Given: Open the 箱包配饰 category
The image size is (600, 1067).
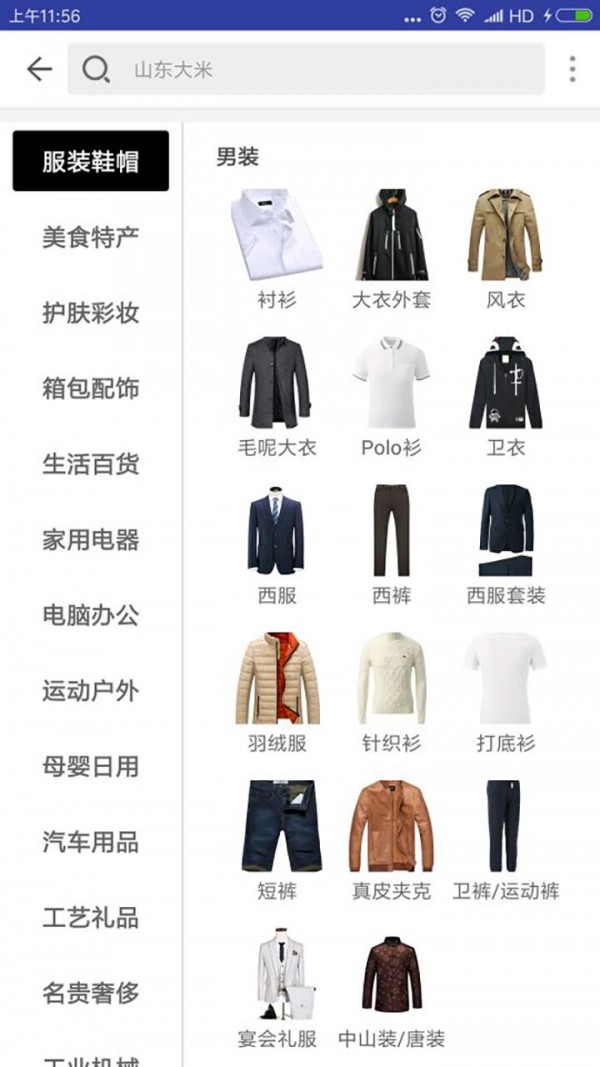Looking at the screenshot, I should pyautogui.click(x=90, y=388).
